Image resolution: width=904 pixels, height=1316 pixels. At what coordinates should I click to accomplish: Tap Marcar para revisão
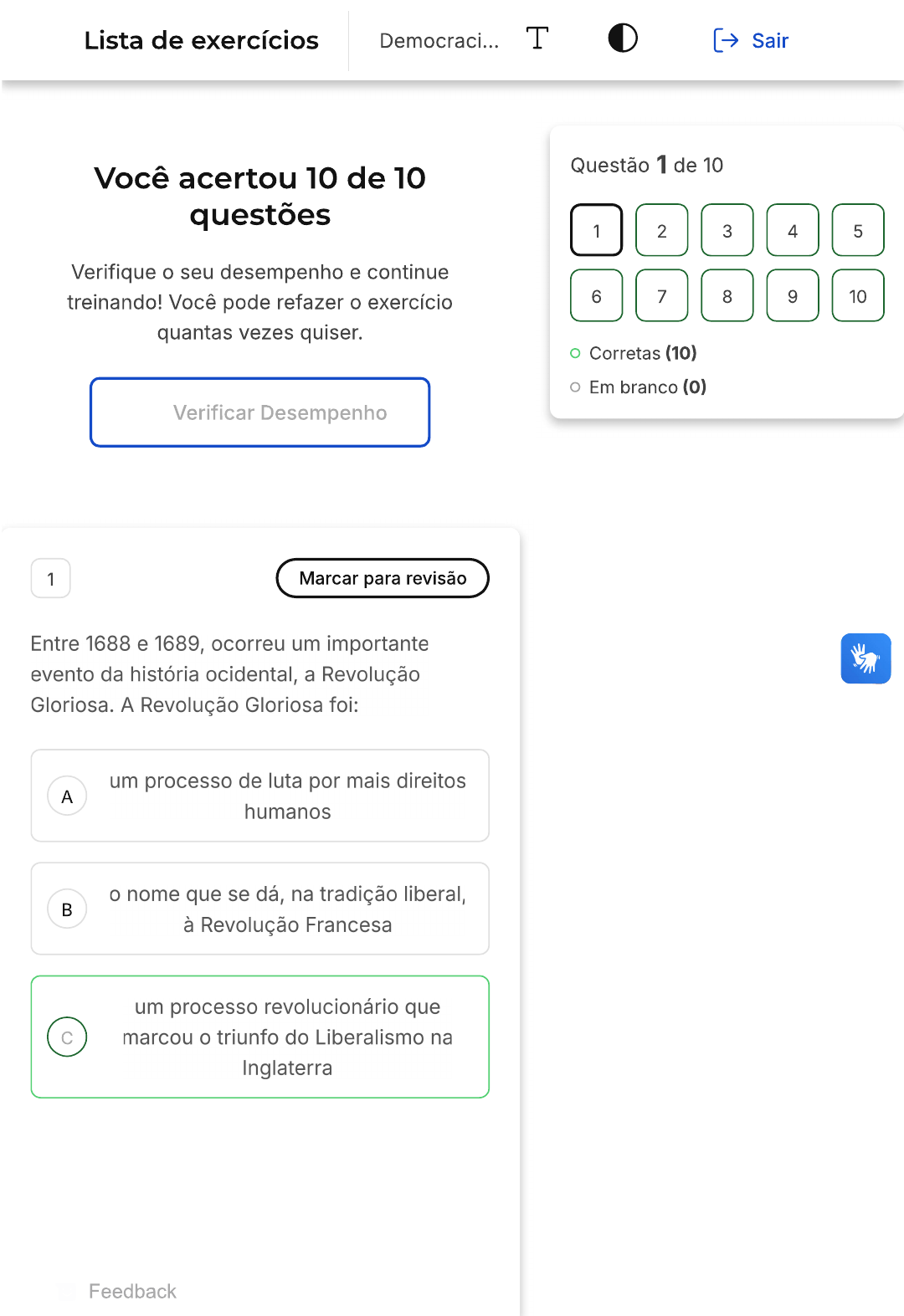coord(383,578)
